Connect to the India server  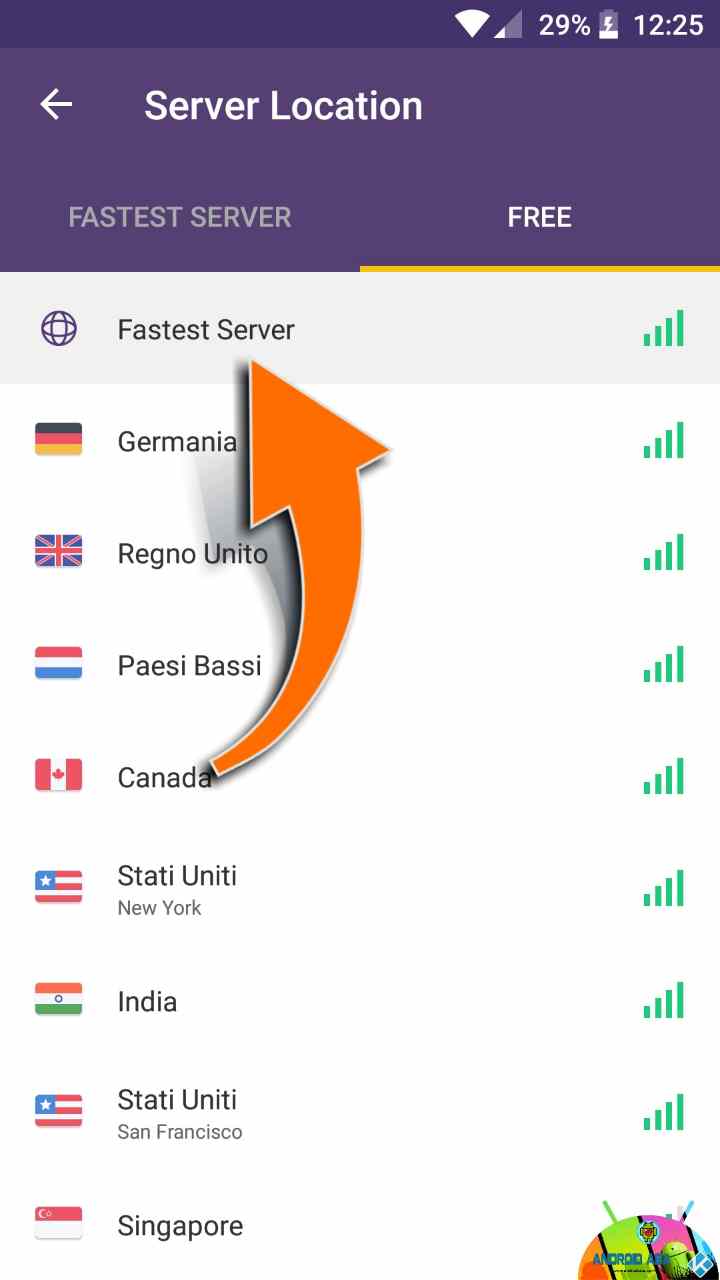[360, 1000]
